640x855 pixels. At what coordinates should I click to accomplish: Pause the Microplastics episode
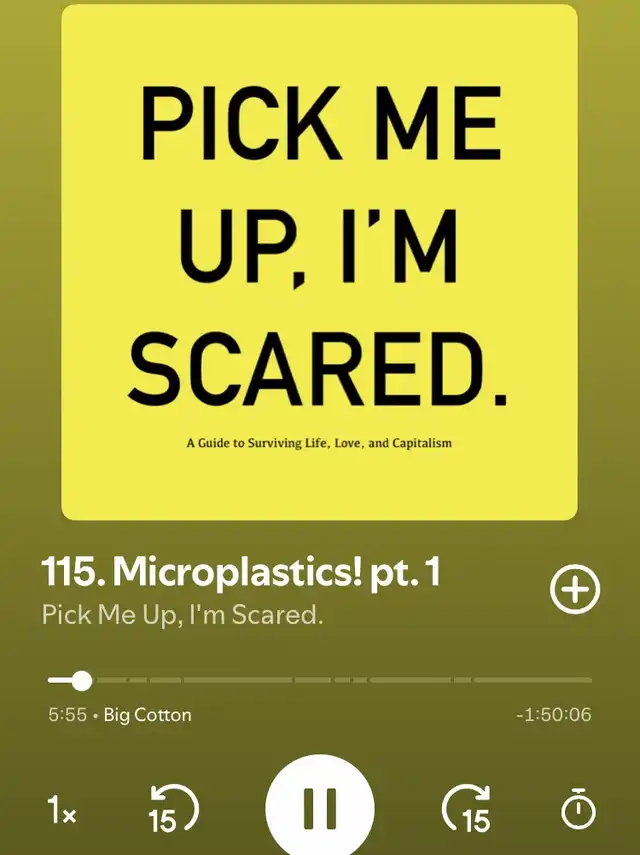[320, 806]
